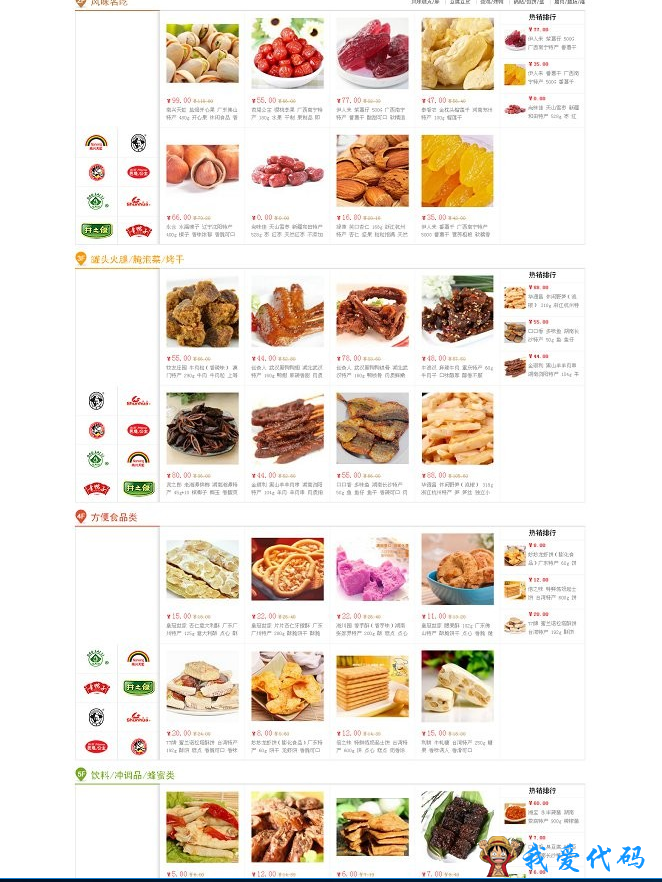
Task: Open the cracker stack product priced ¥12.00
Action: coord(372,686)
